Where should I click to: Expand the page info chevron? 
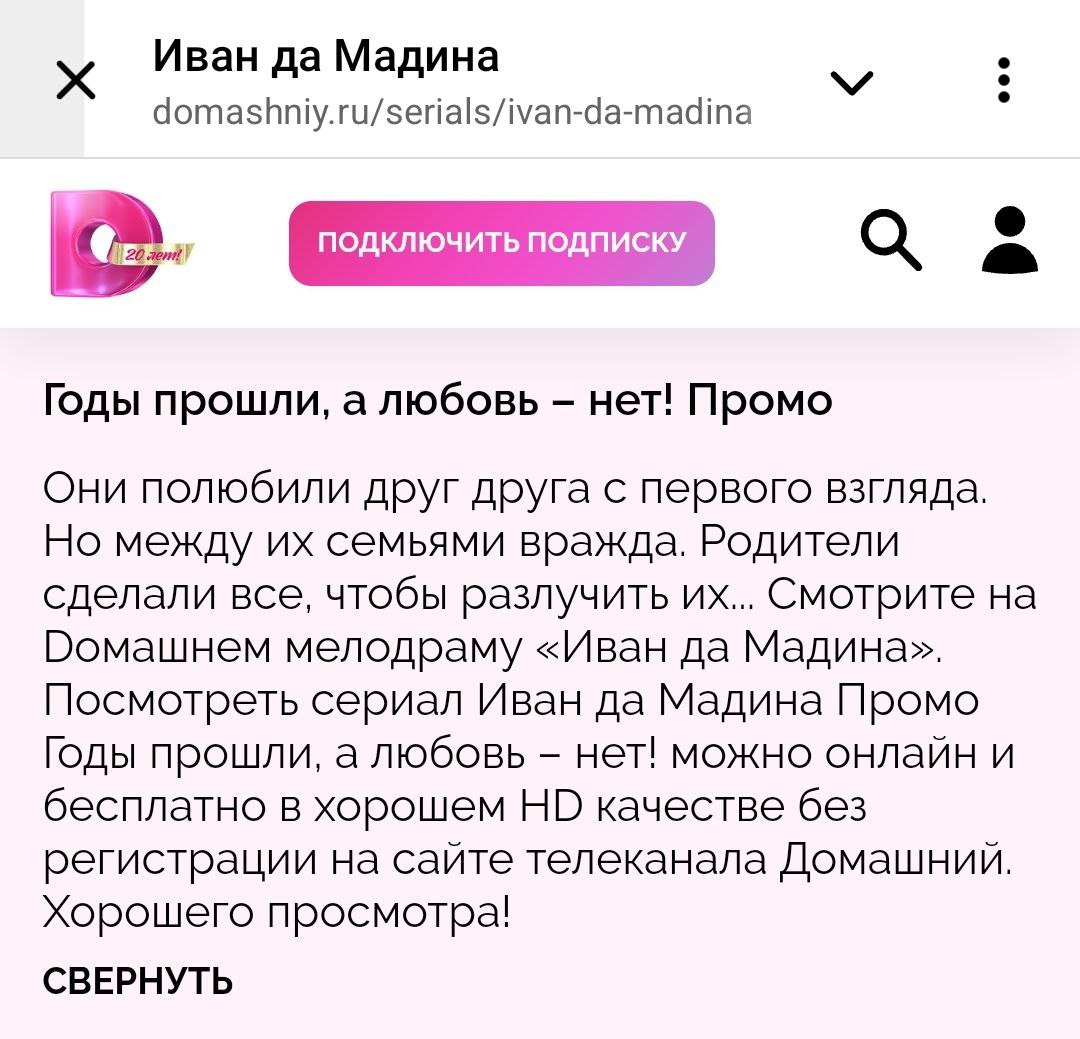tap(851, 82)
